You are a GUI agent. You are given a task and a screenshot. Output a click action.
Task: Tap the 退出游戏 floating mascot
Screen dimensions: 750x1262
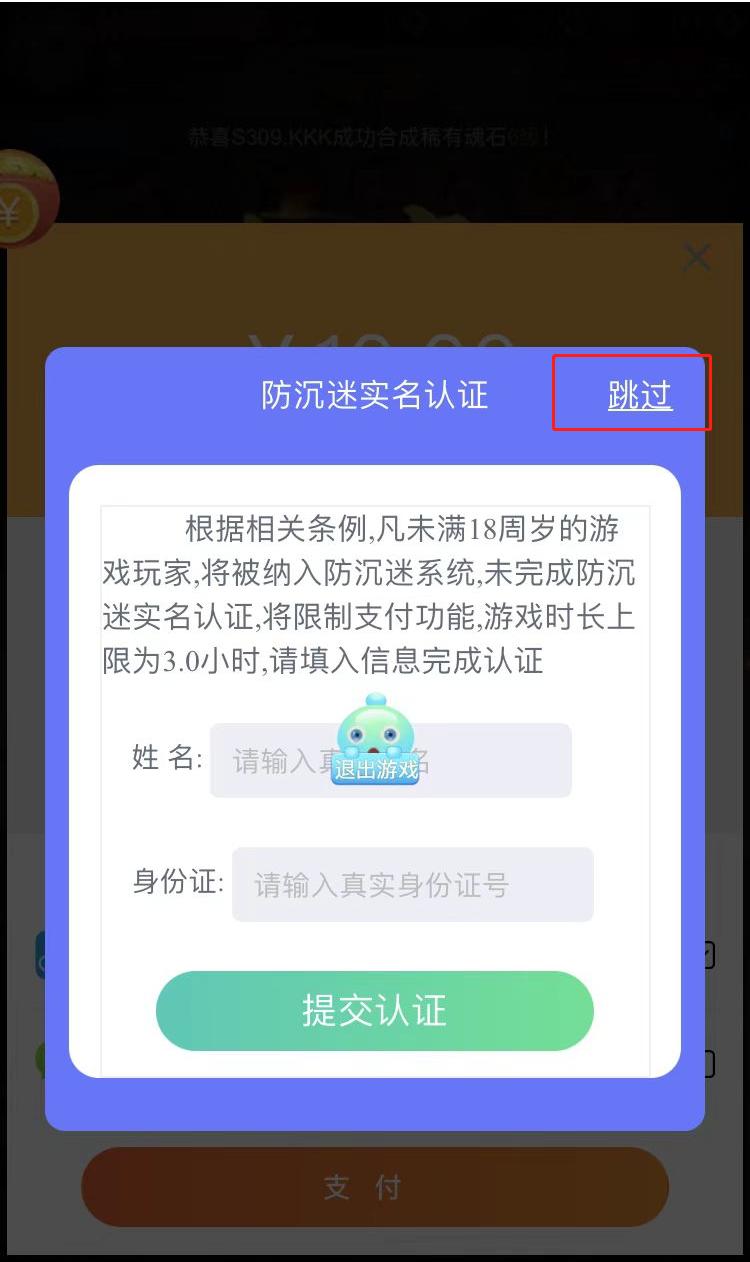point(375,738)
